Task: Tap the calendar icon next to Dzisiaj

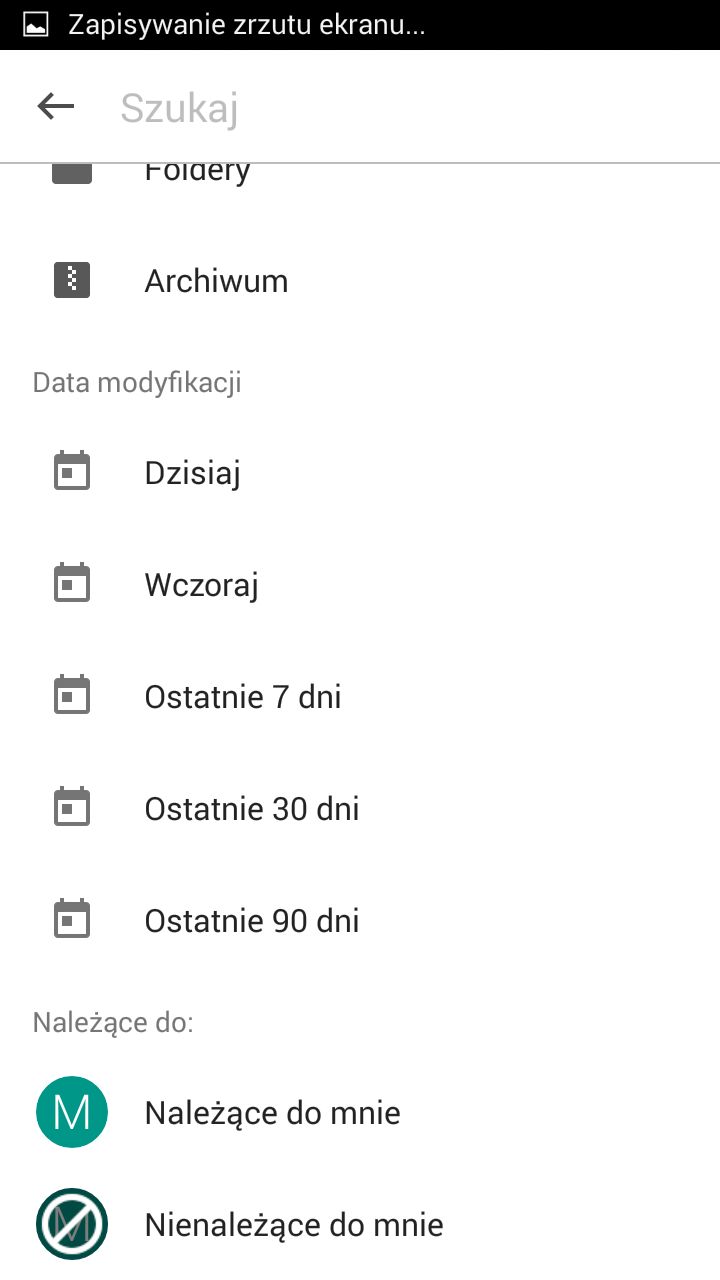Action: 70,469
